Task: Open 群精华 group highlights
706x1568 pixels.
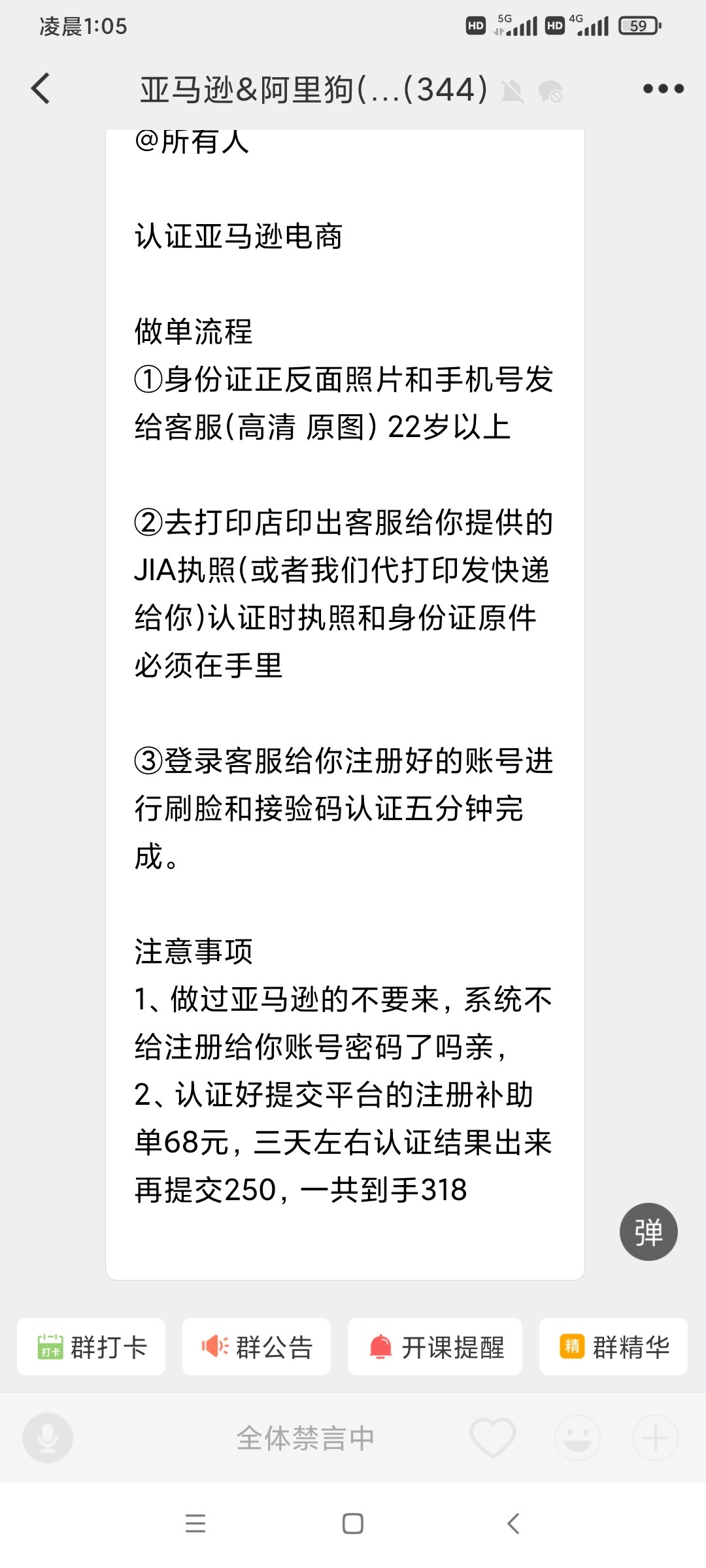Action: click(x=613, y=1347)
